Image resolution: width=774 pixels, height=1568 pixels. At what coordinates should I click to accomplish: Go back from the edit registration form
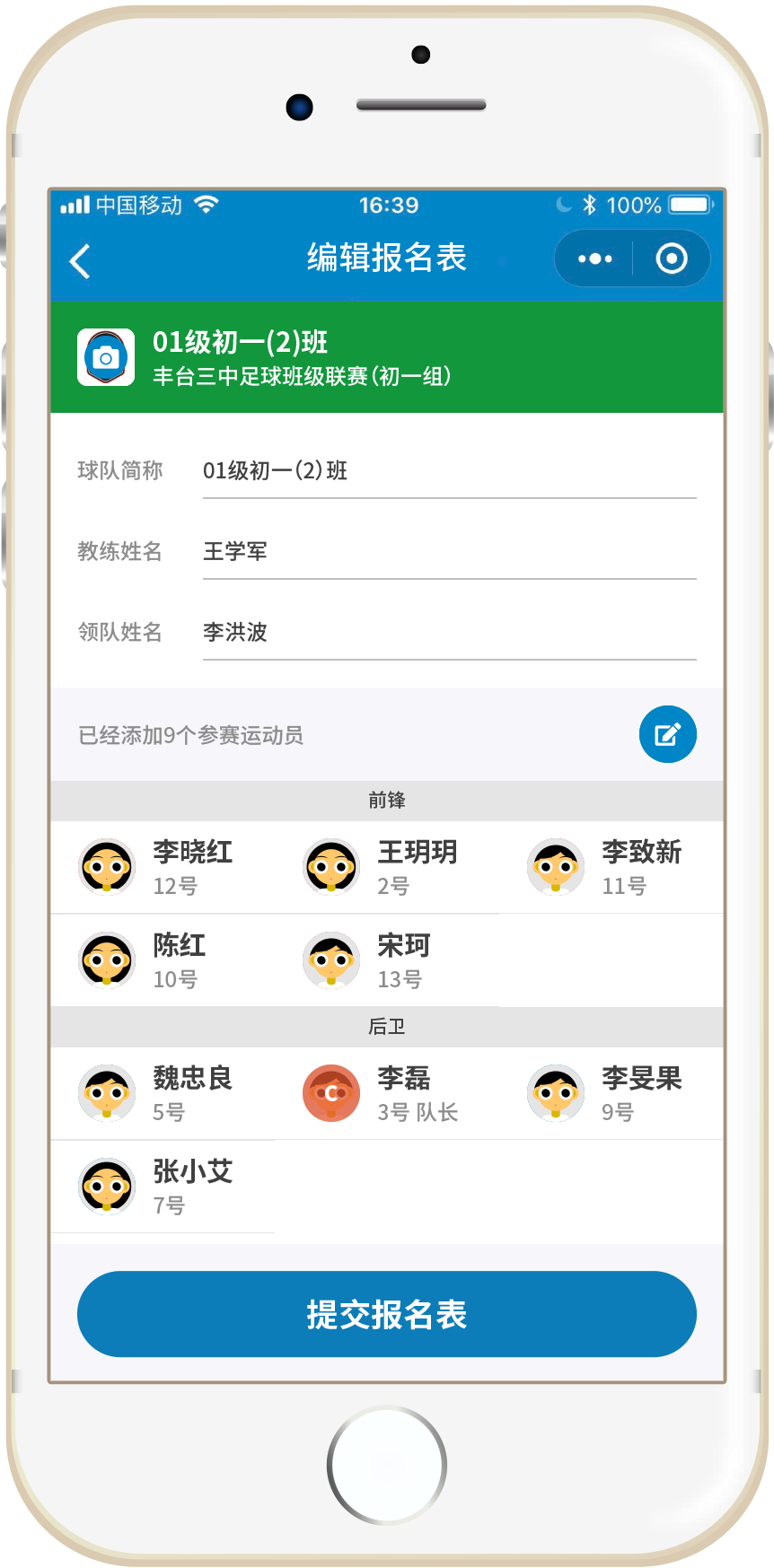tap(80, 261)
